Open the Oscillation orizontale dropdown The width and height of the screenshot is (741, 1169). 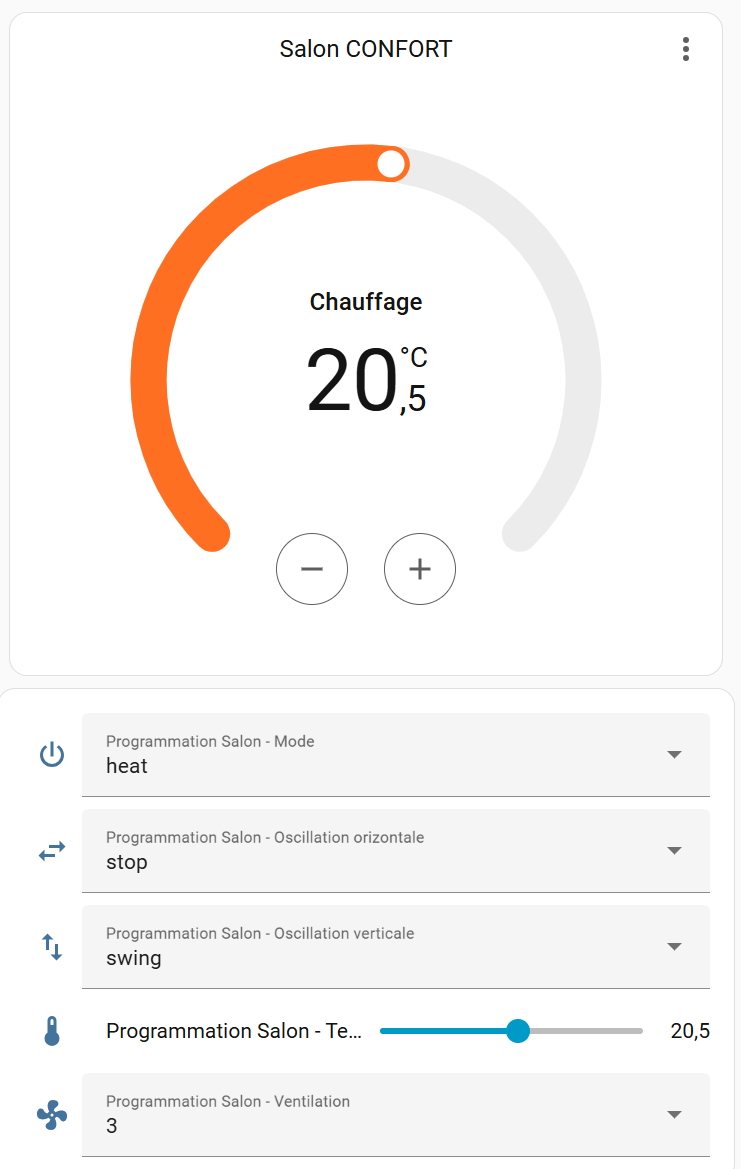[395, 850]
